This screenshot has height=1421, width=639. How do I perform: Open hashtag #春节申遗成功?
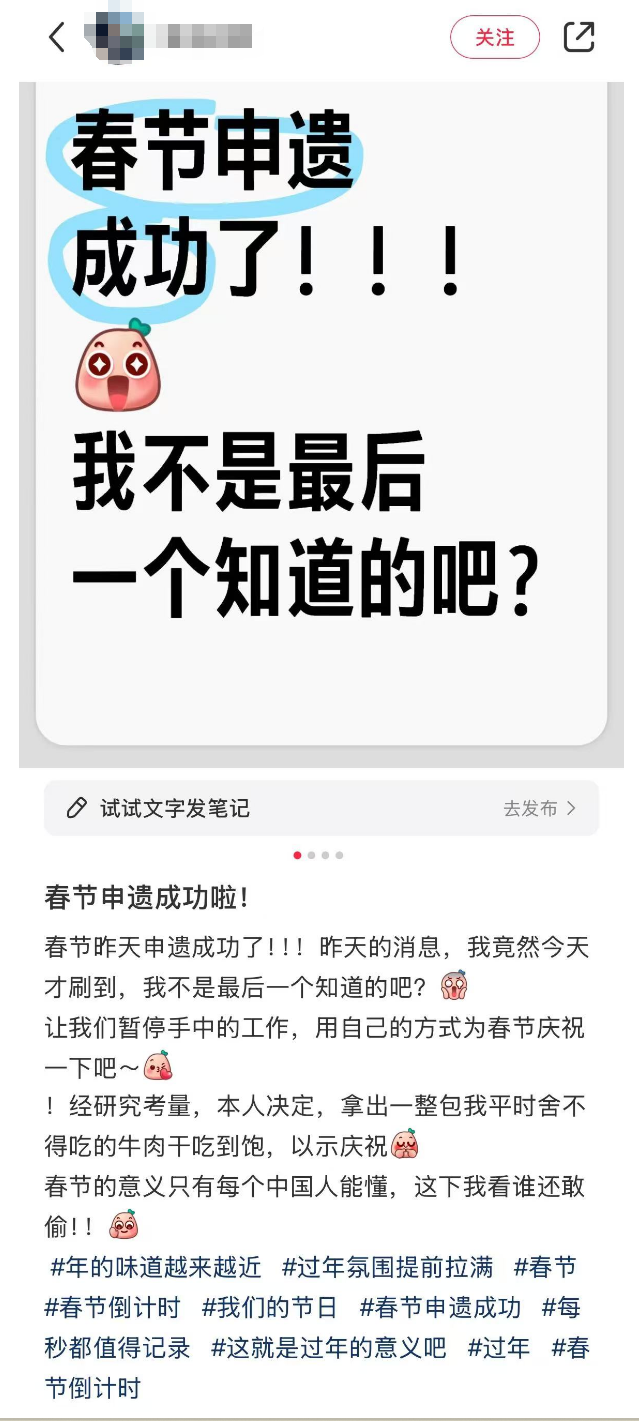(x=440, y=1308)
